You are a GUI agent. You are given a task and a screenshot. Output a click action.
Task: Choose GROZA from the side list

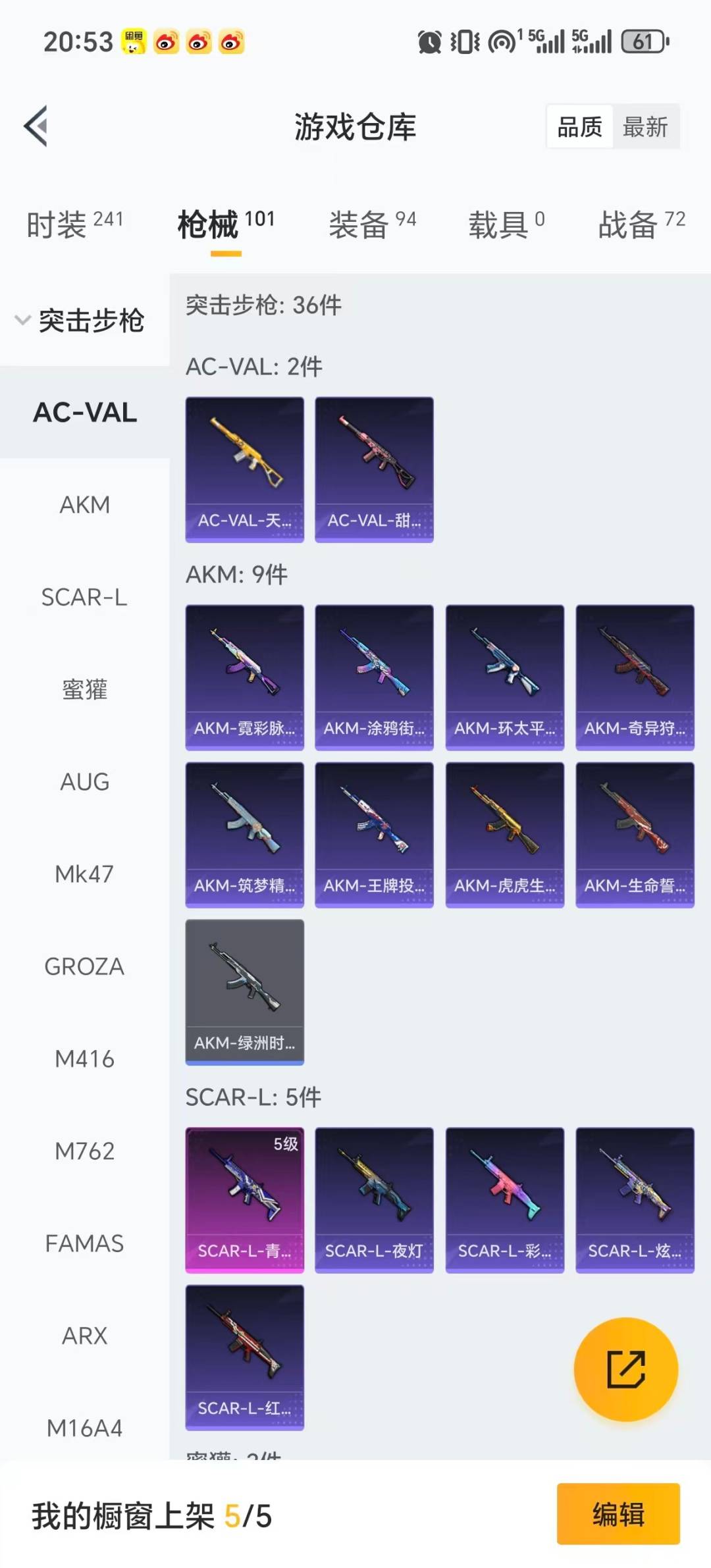pos(84,966)
